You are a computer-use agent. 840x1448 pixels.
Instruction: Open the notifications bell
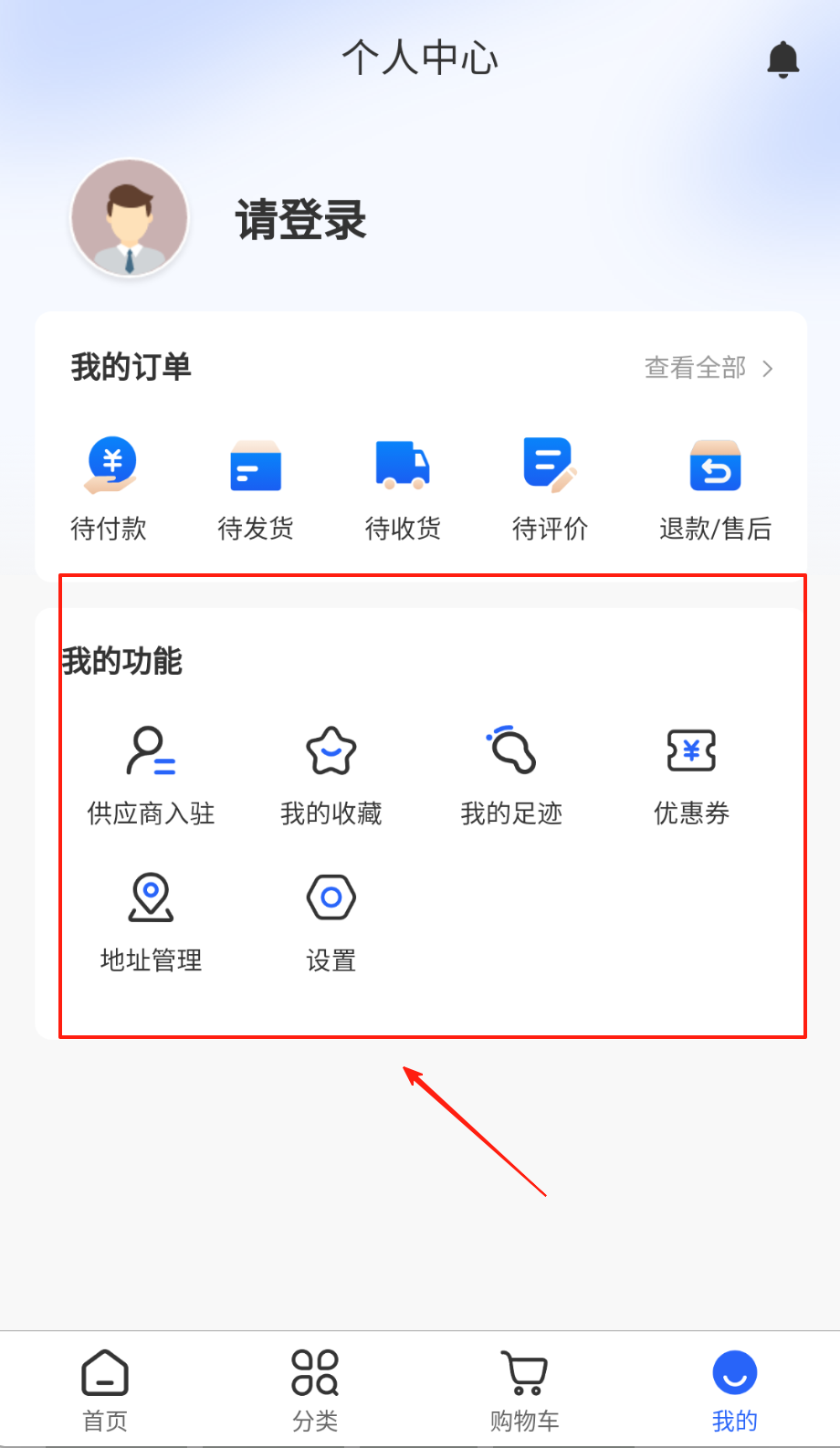tap(782, 59)
